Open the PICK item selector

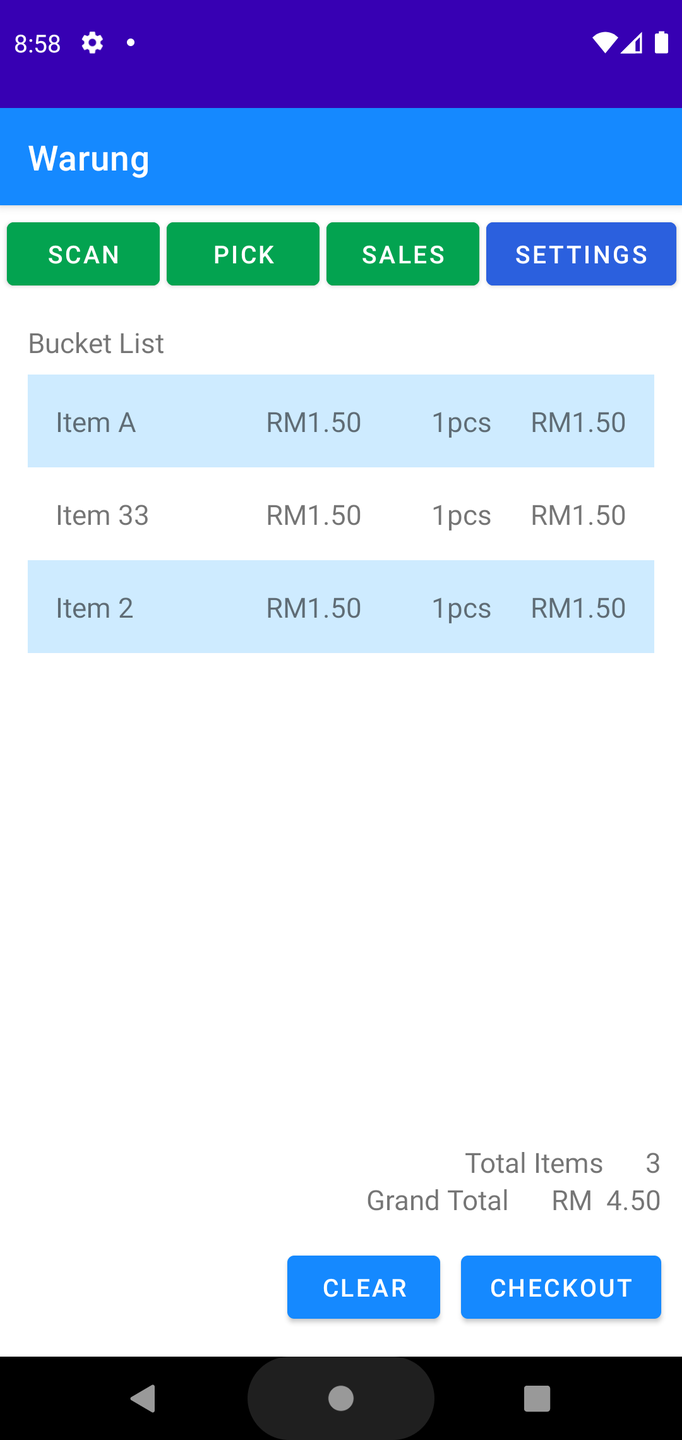[x=243, y=254]
